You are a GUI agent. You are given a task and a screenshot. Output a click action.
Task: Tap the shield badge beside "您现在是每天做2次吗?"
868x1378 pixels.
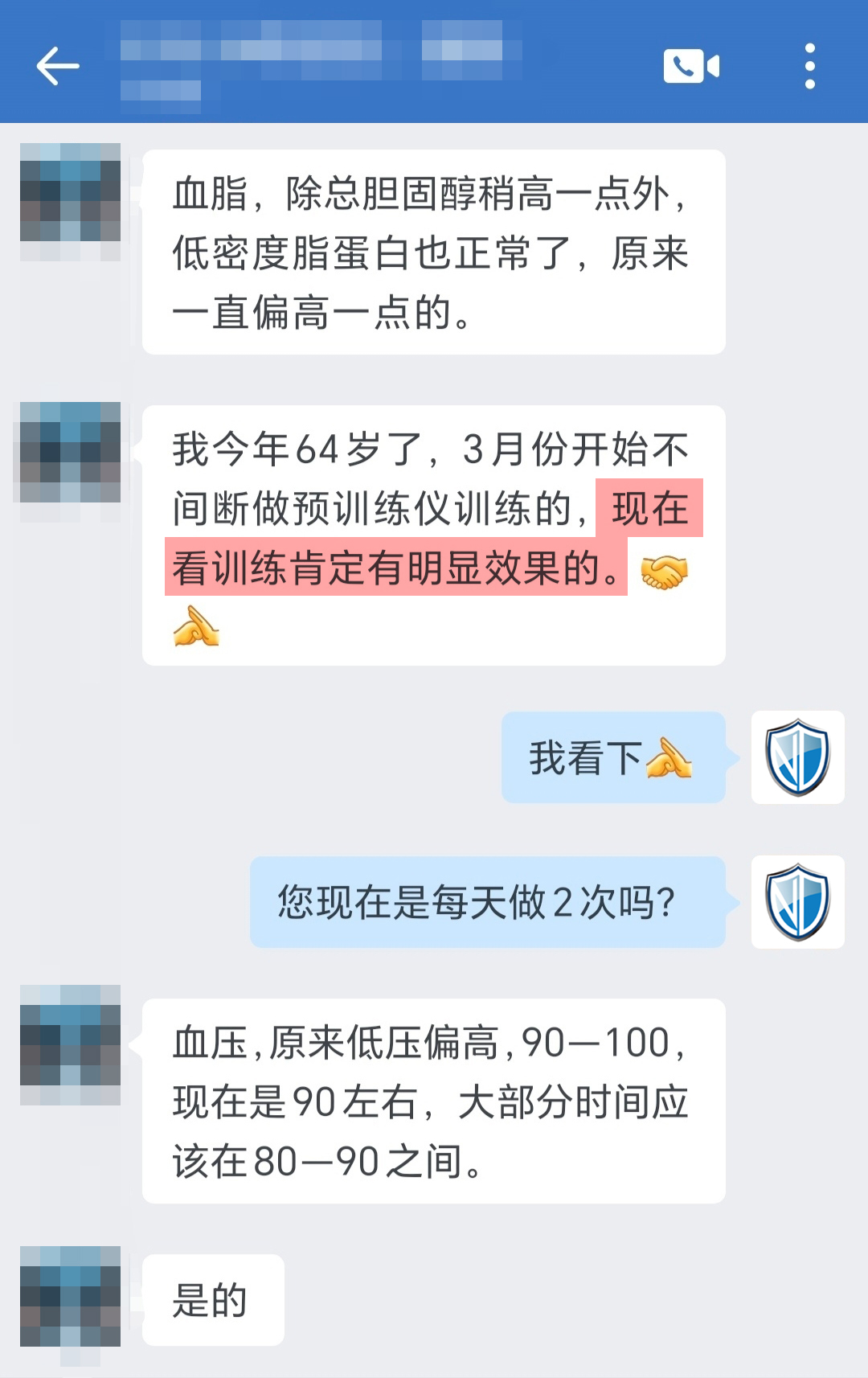(x=797, y=902)
